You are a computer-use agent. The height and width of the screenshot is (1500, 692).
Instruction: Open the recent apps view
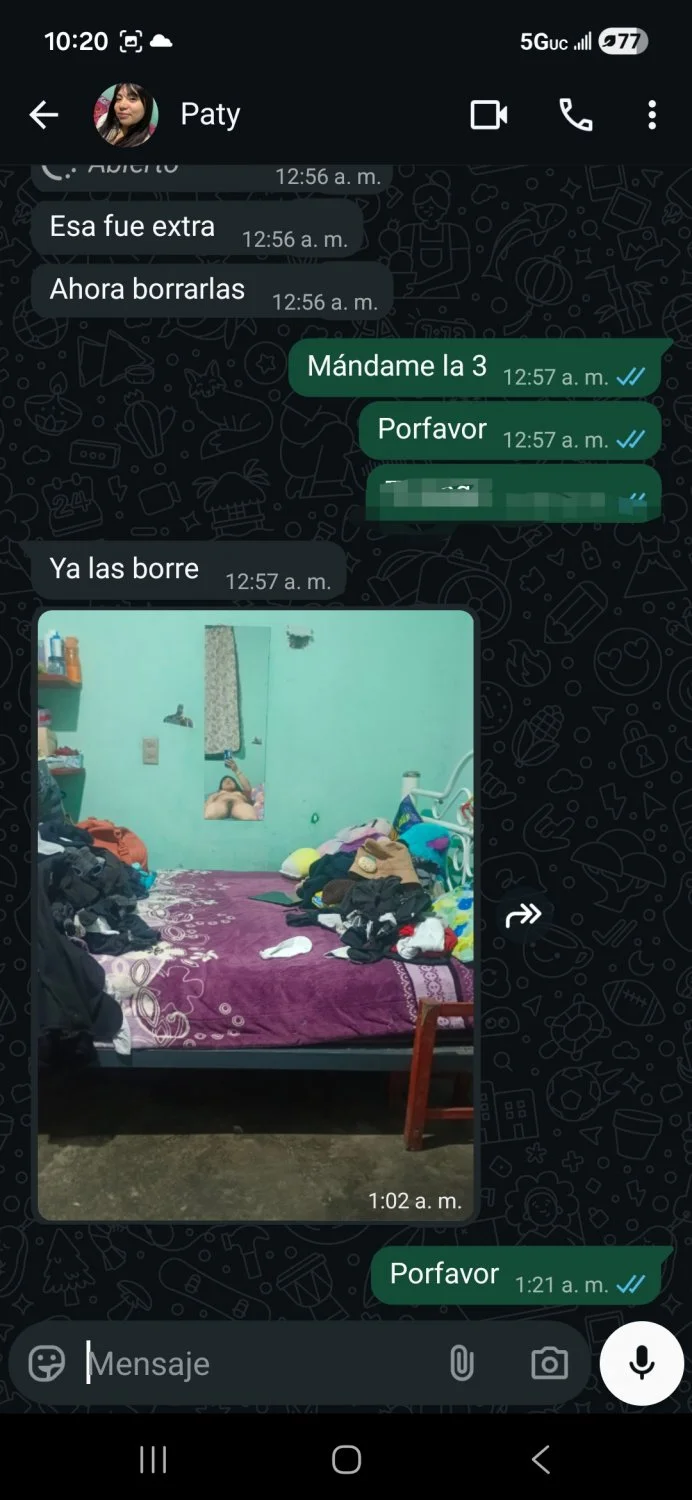coord(153,1460)
